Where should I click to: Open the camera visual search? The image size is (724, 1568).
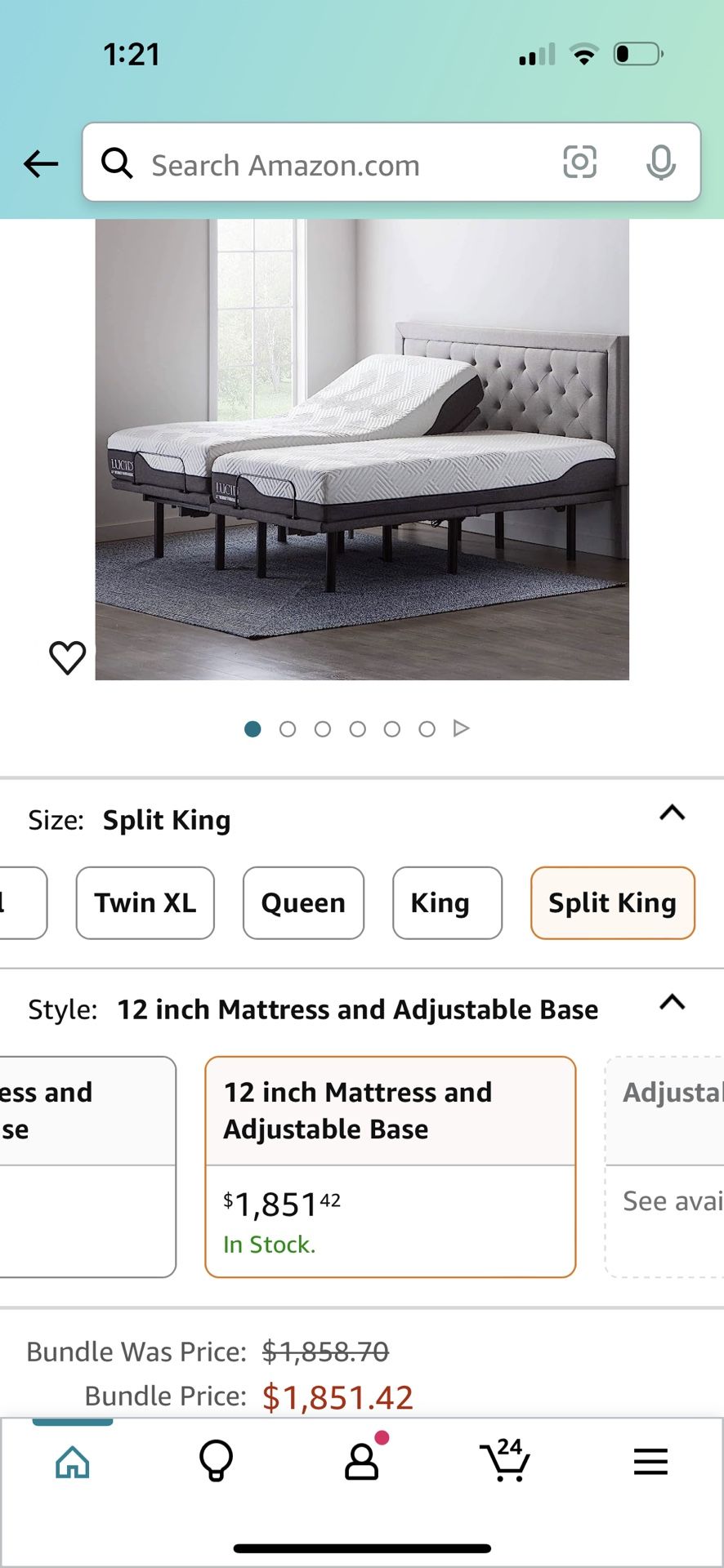pos(579,163)
